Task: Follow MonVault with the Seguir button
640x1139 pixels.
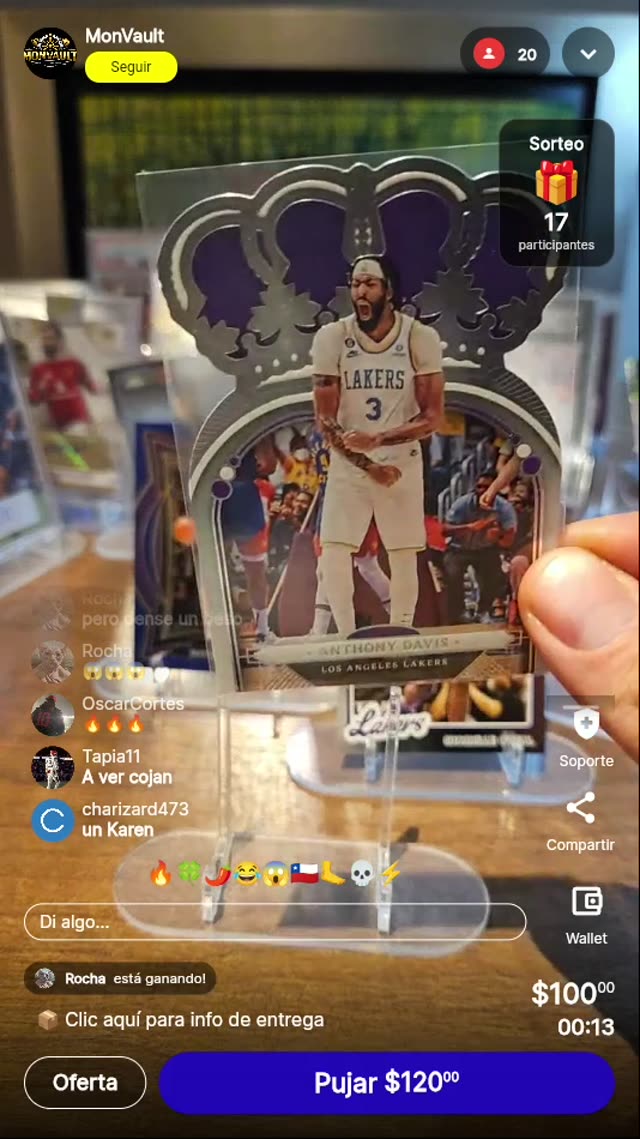Action: pos(131,67)
